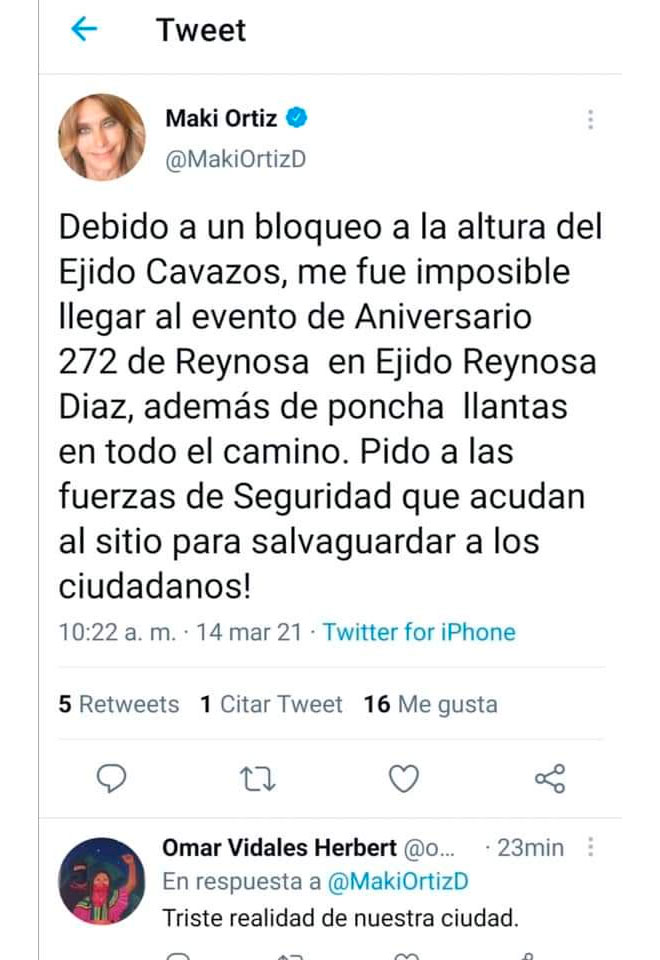
Task: Open Omar Vidales Herbert's profile picture
Action: tap(101, 880)
